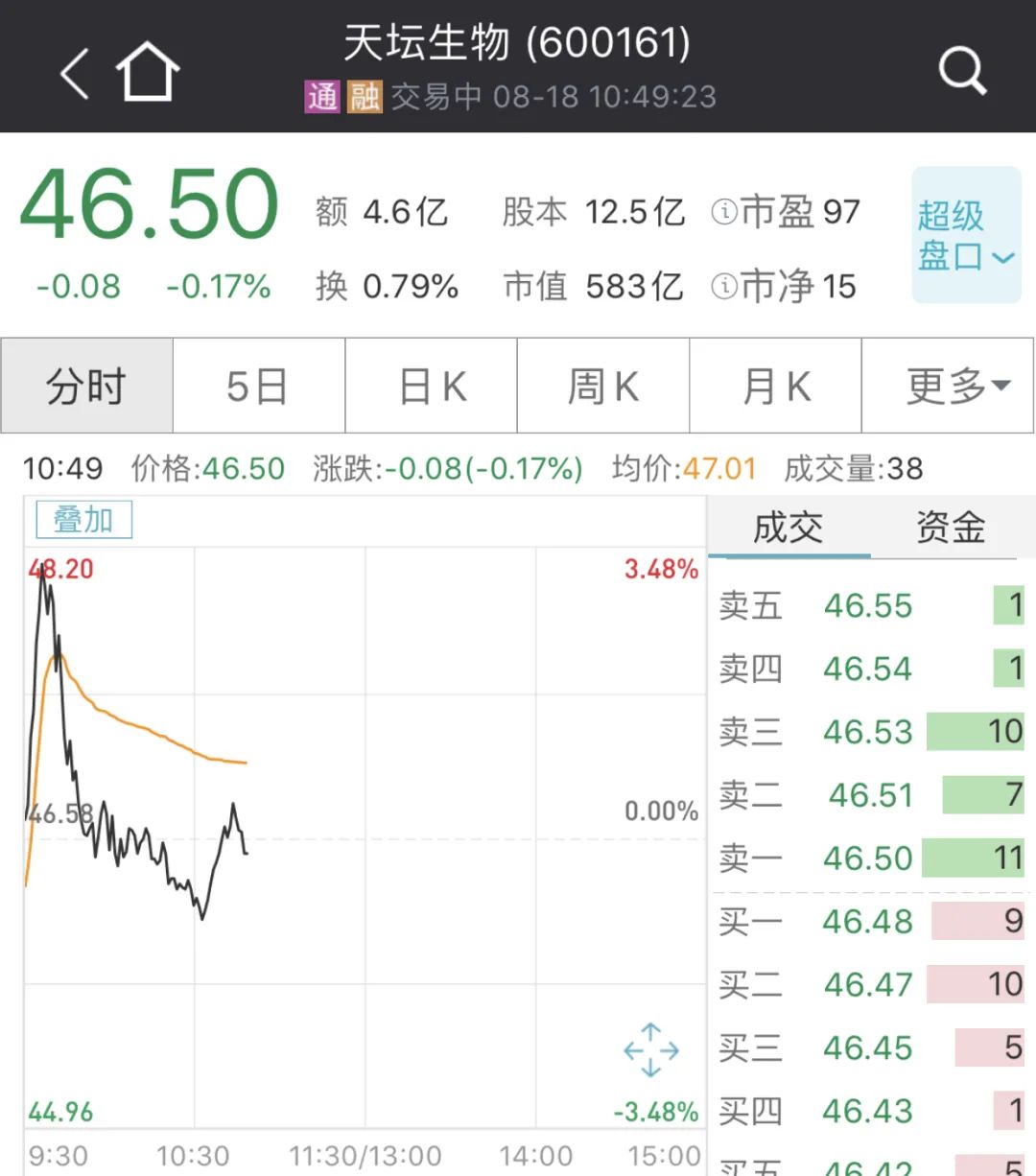Tap the 市净 info icon
Viewport: 1036px width, 1176px height.
pyautogui.click(x=723, y=286)
